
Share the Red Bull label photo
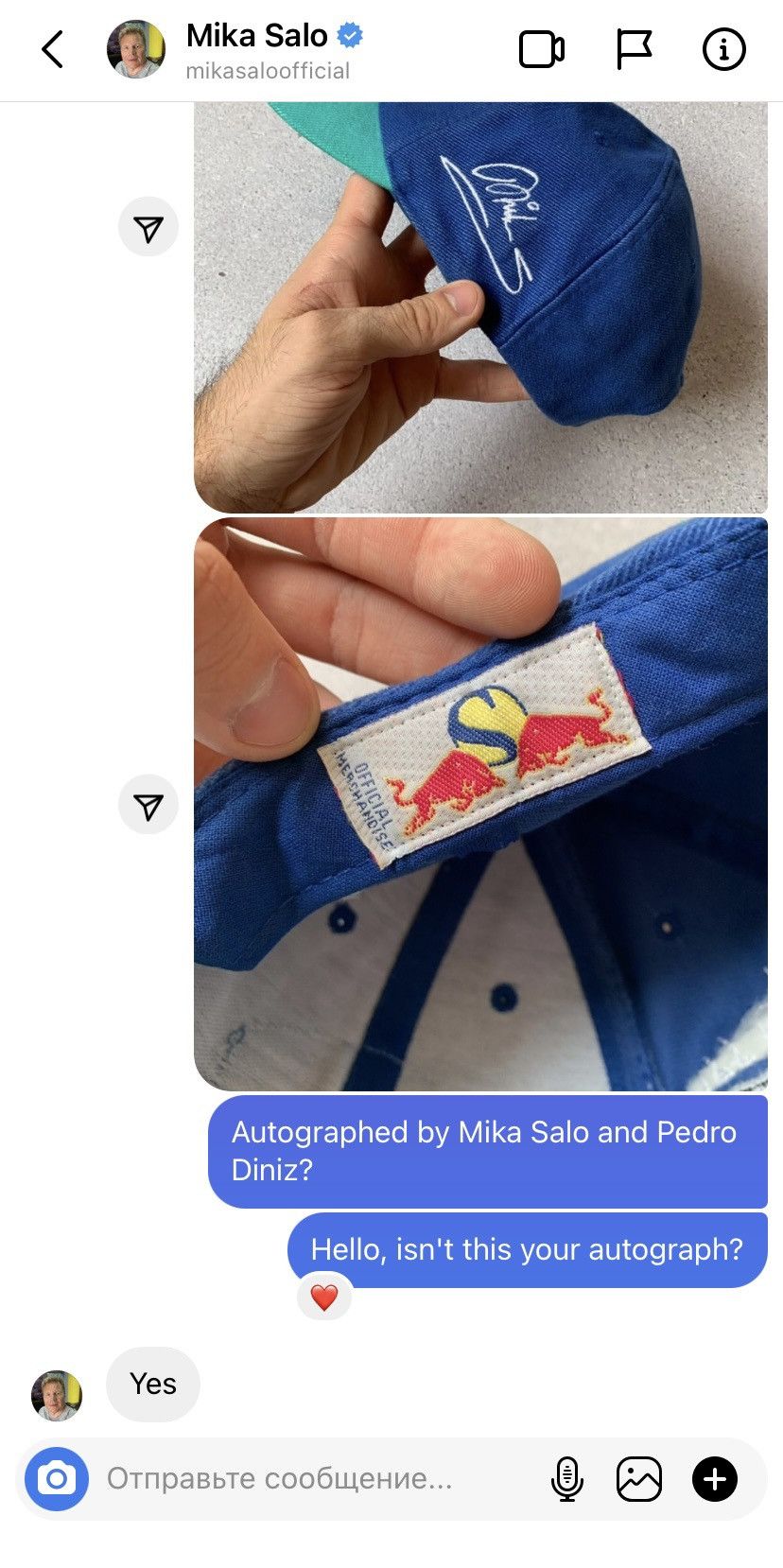click(148, 805)
